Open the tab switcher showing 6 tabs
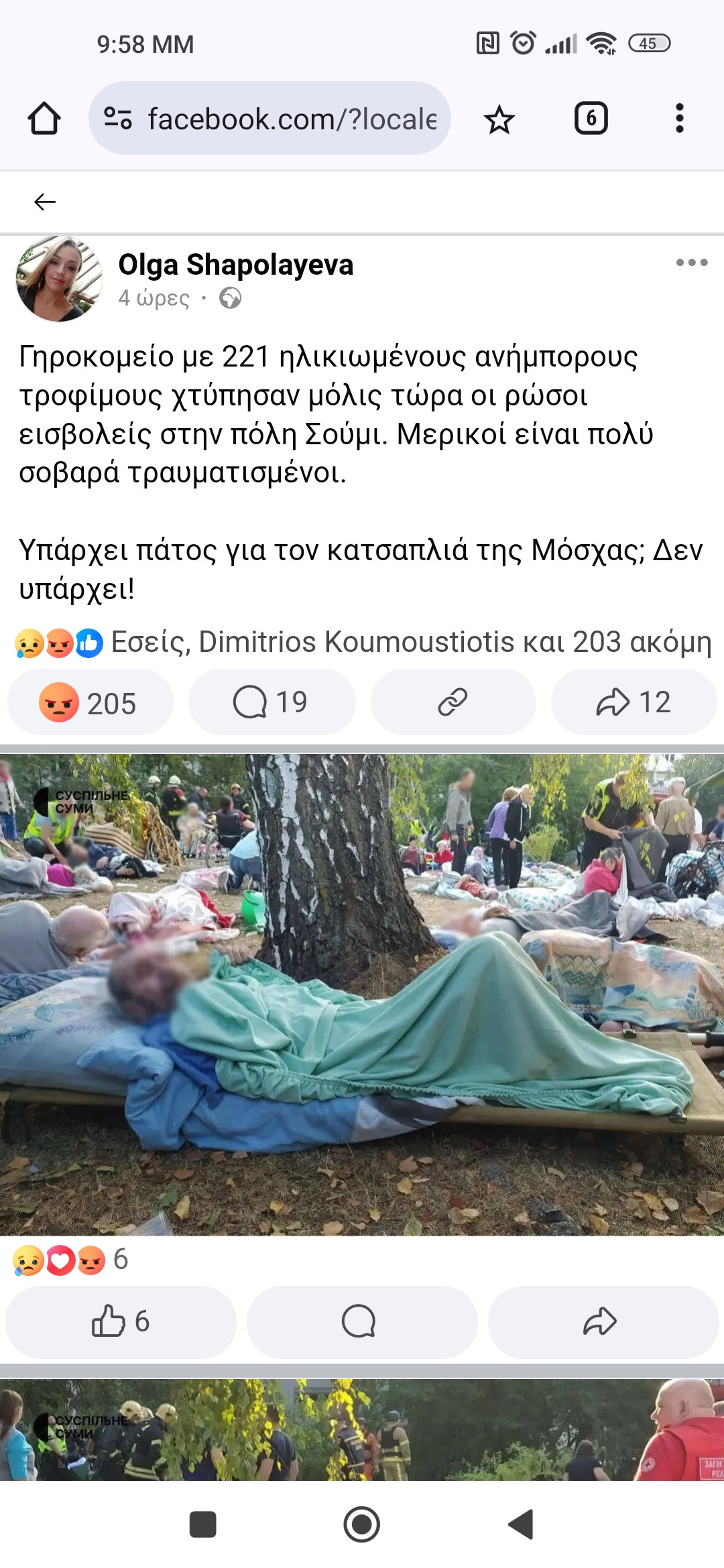This screenshot has width=724, height=1568. (x=591, y=119)
